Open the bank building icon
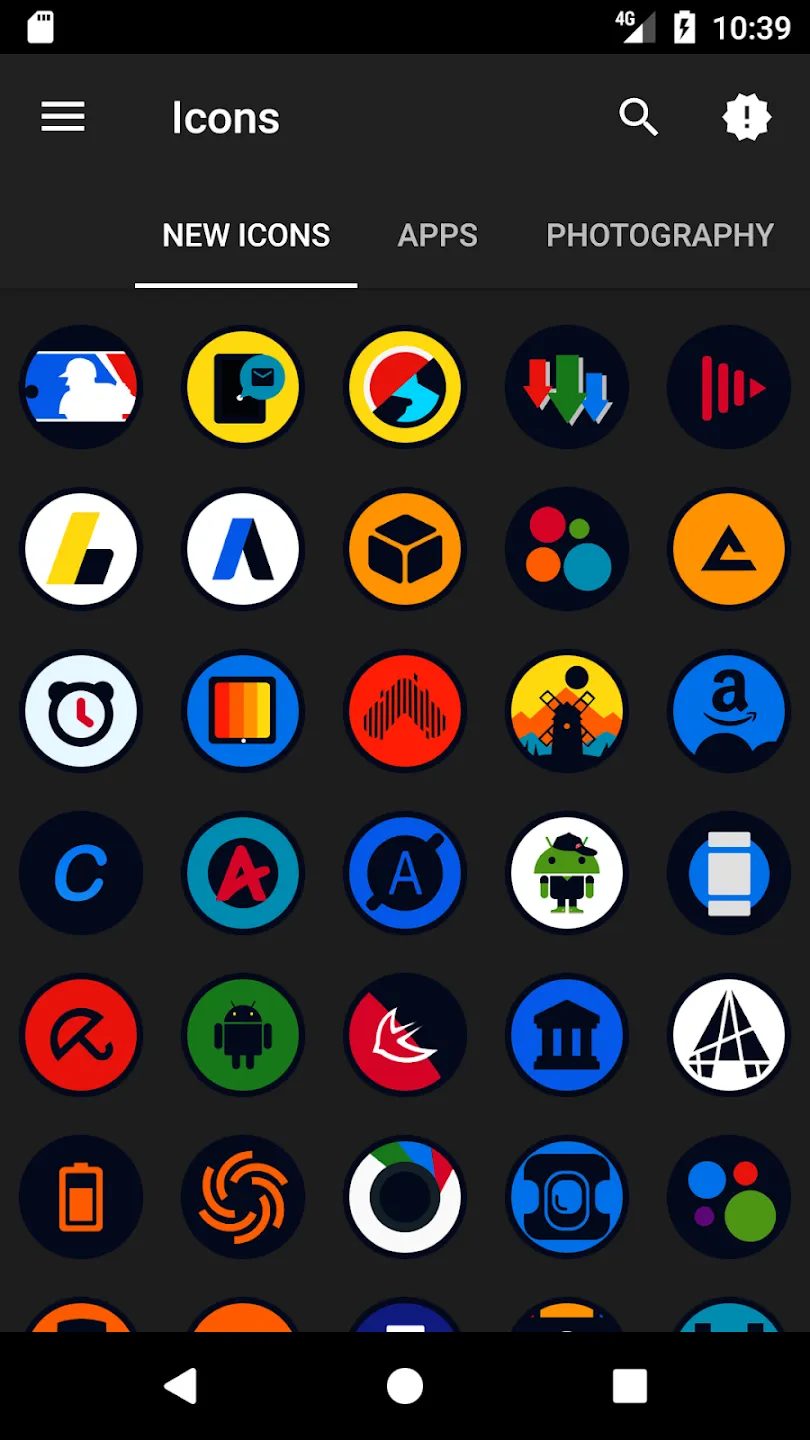 [567, 1035]
